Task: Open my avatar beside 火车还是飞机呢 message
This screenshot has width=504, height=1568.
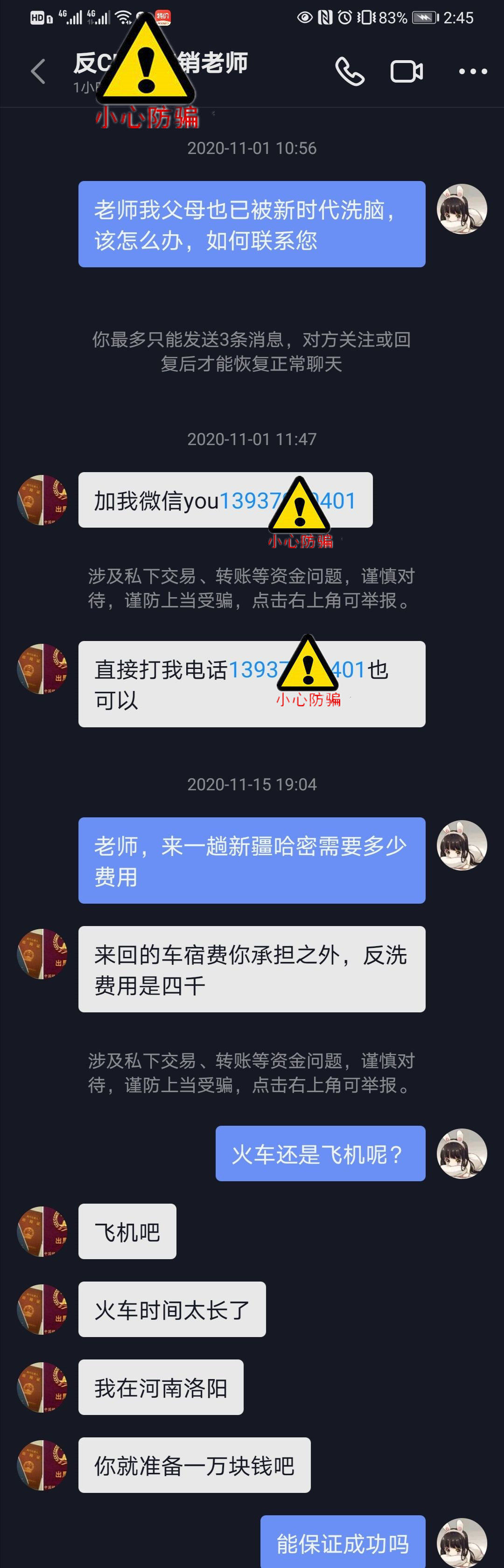Action: click(x=462, y=1154)
